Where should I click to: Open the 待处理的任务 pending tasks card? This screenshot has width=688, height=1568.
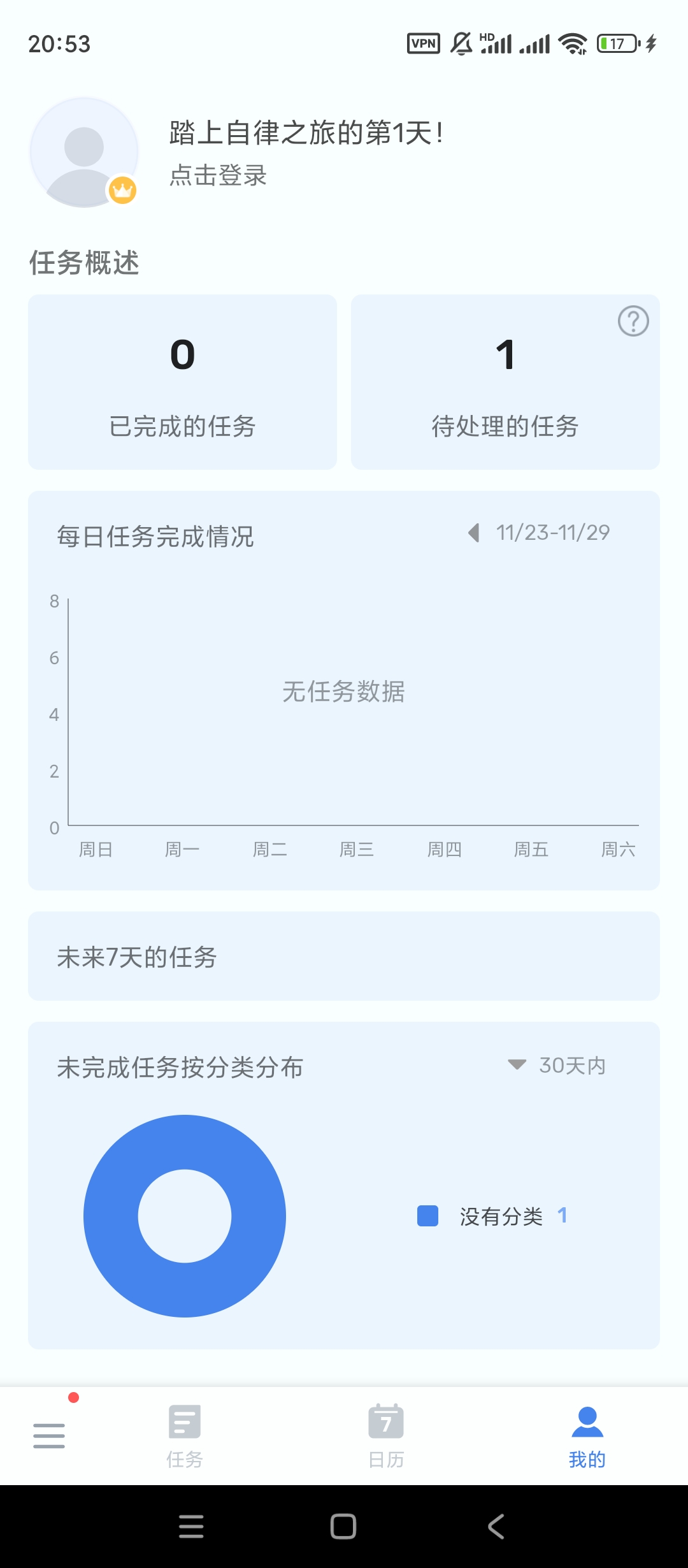click(505, 382)
